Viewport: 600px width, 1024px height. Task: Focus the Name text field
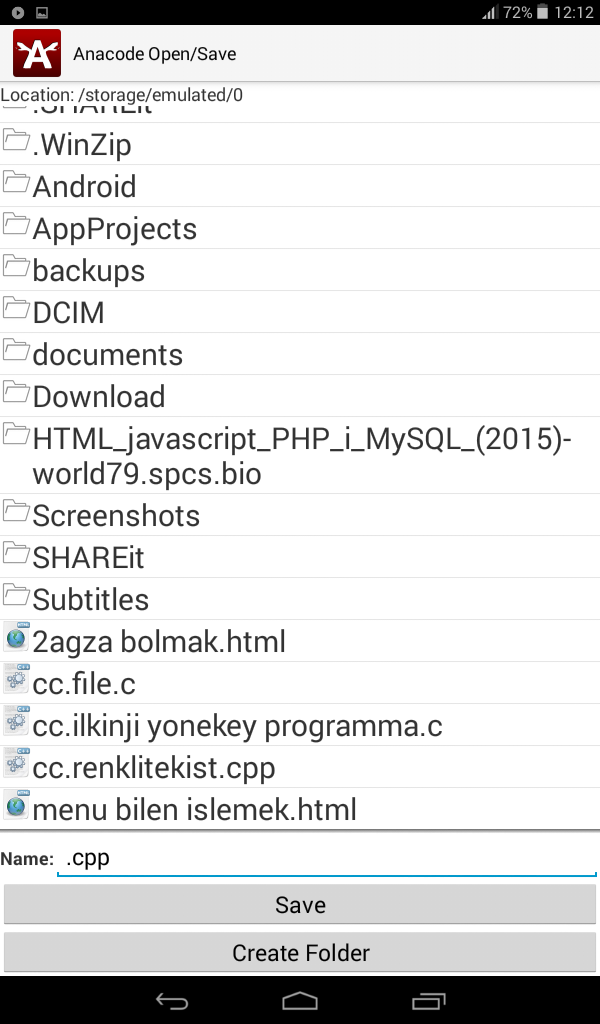(x=327, y=858)
